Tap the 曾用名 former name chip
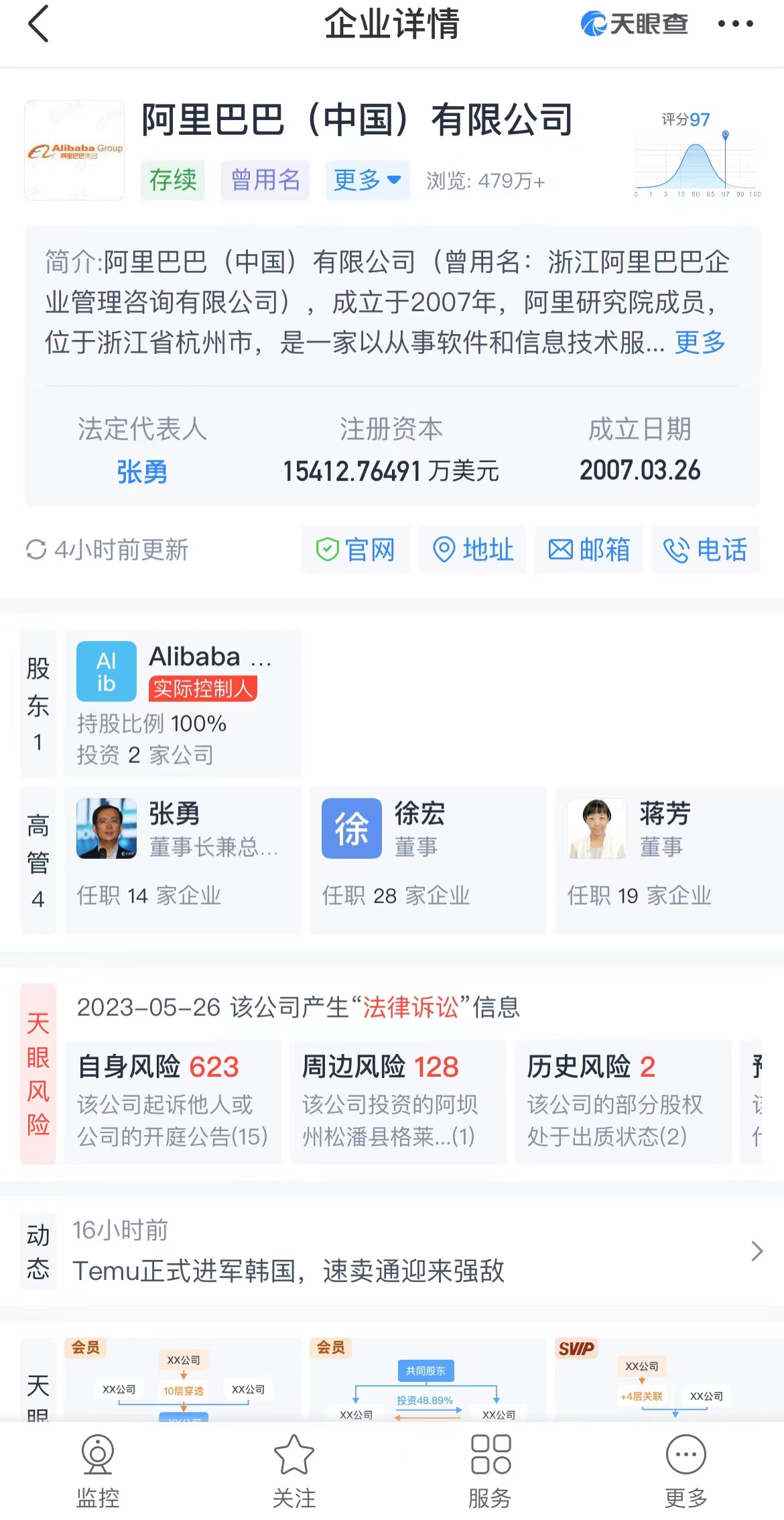 coord(265,180)
